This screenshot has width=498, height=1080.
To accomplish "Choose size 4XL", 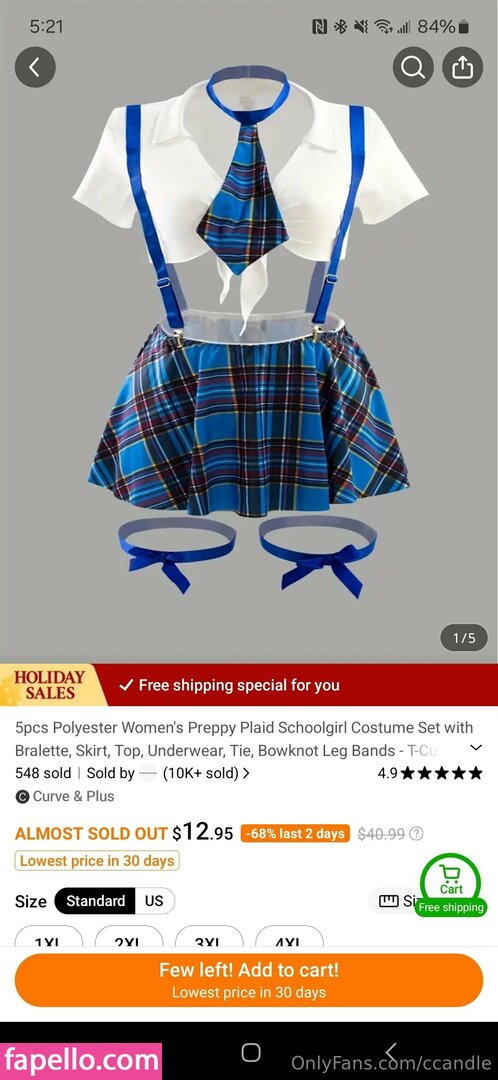I will [289, 937].
